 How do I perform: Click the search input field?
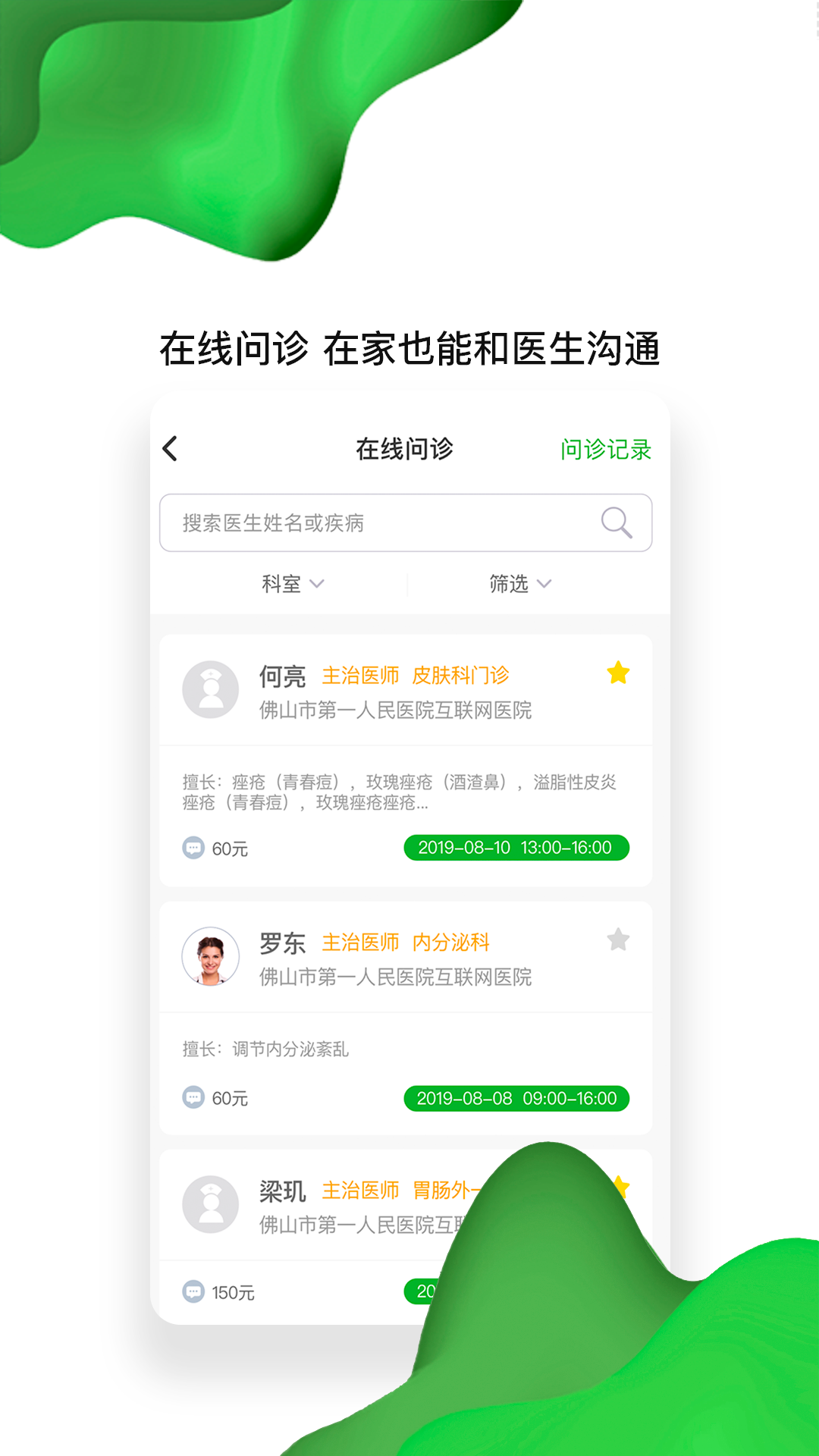point(341,522)
